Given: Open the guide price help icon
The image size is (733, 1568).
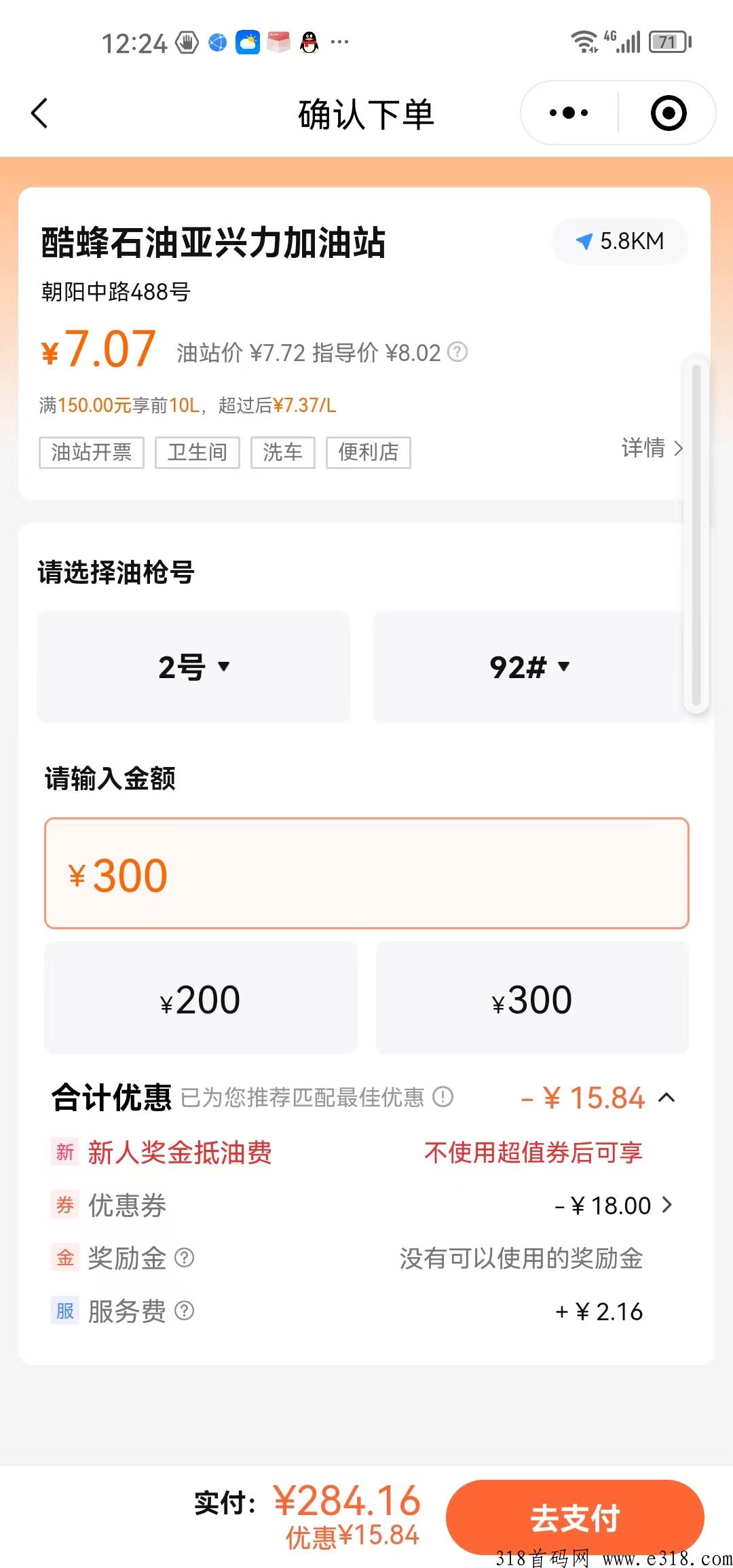Looking at the screenshot, I should click(458, 352).
